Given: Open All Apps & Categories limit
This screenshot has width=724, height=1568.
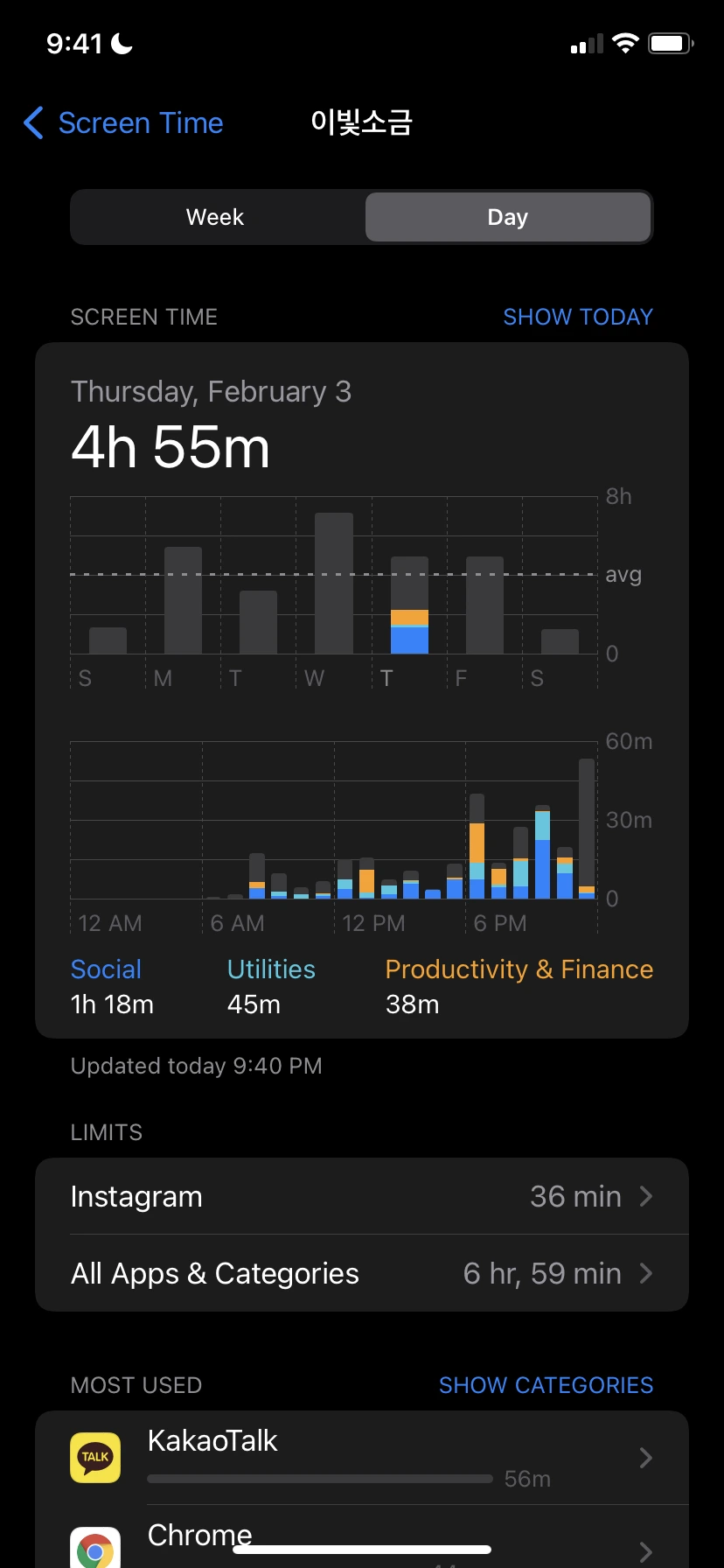Looking at the screenshot, I should click(361, 1273).
